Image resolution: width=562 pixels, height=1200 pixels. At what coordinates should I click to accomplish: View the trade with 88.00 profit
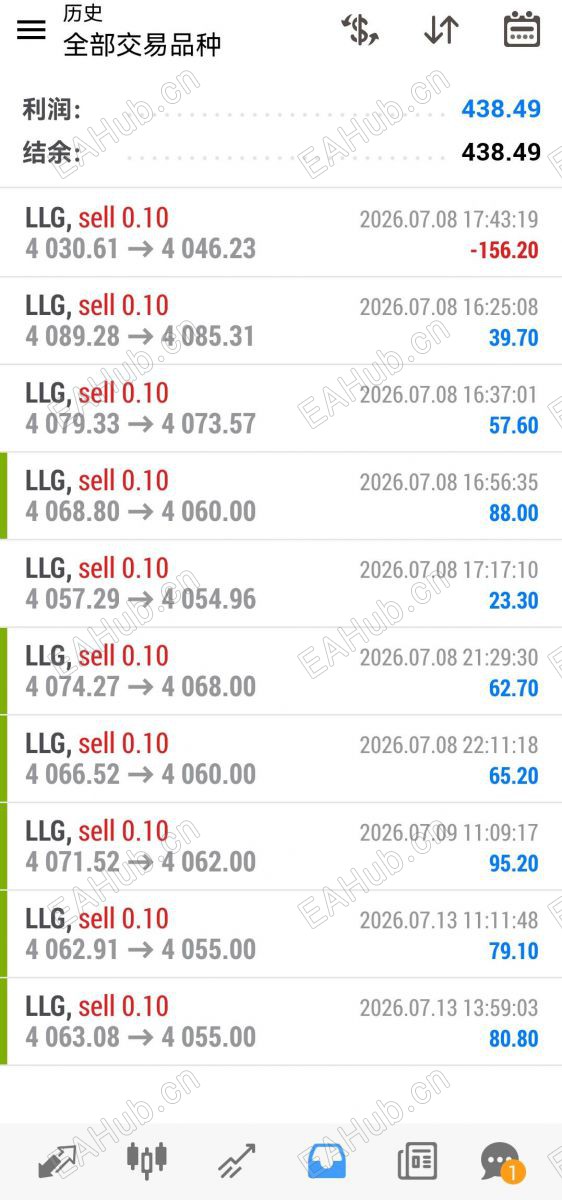click(281, 496)
